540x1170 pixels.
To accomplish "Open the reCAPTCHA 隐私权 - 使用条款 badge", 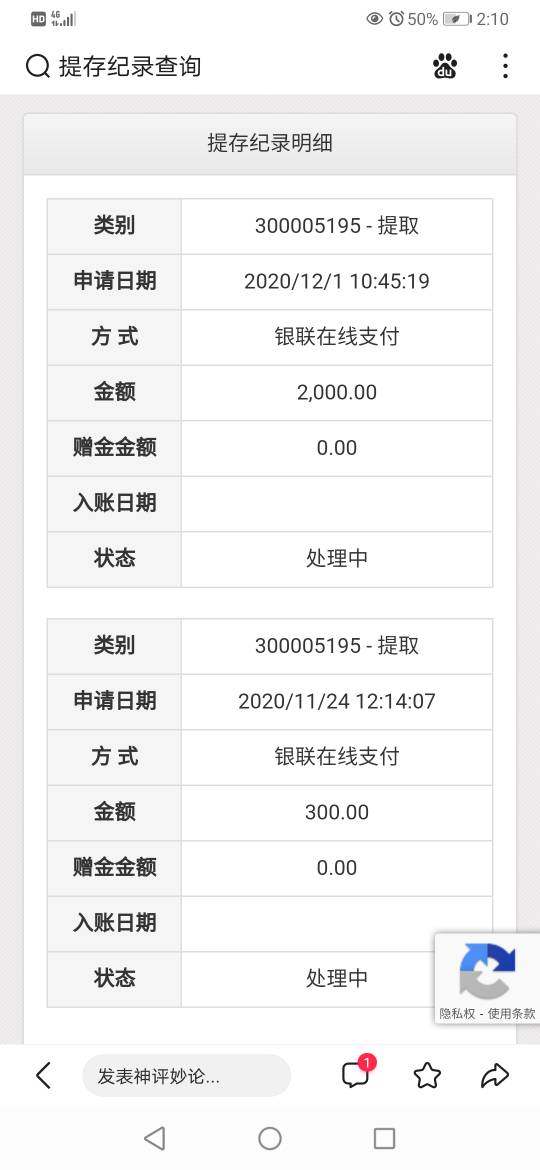I will (x=487, y=978).
